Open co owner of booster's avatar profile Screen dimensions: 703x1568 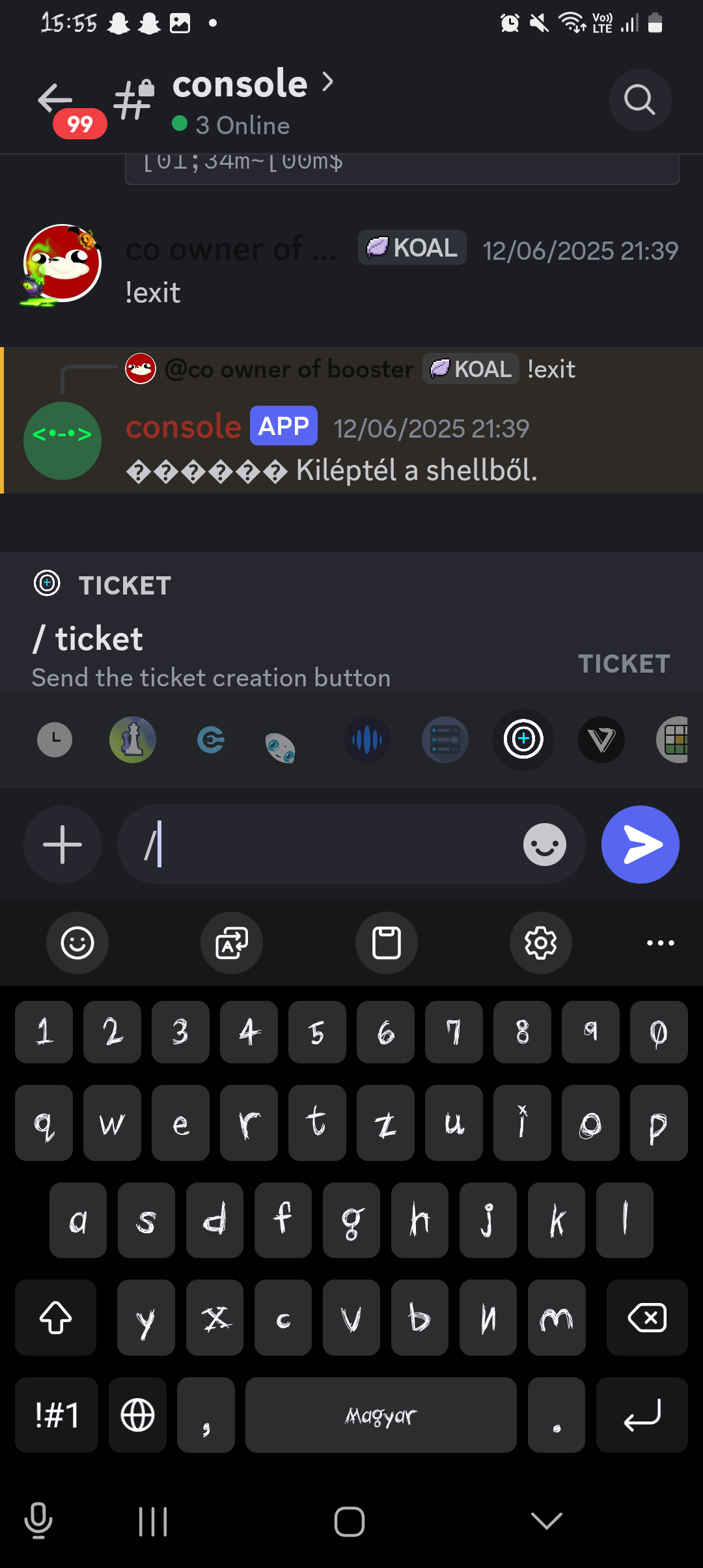[x=62, y=264]
